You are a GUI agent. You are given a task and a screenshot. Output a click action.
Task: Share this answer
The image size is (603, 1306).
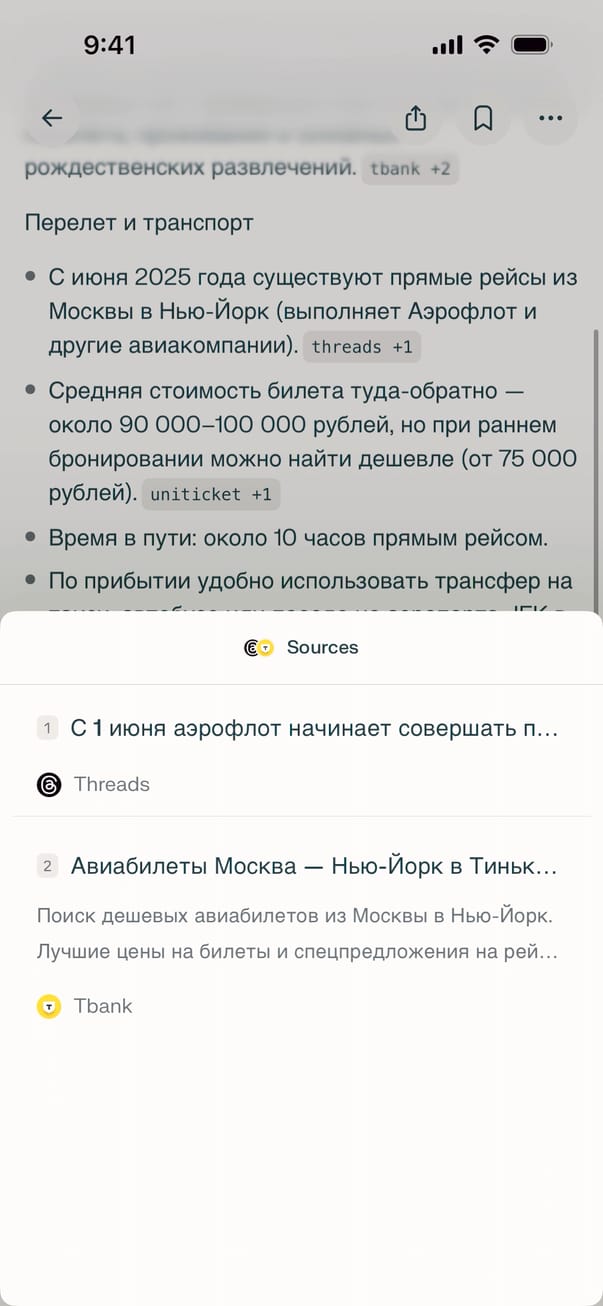click(416, 119)
